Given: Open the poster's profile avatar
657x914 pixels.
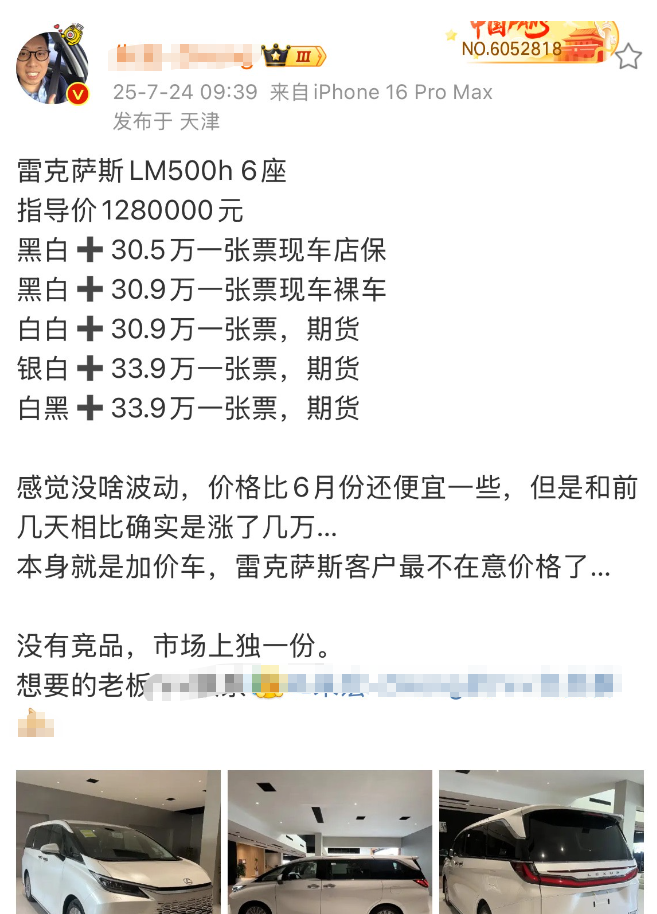Looking at the screenshot, I should click(52, 68).
